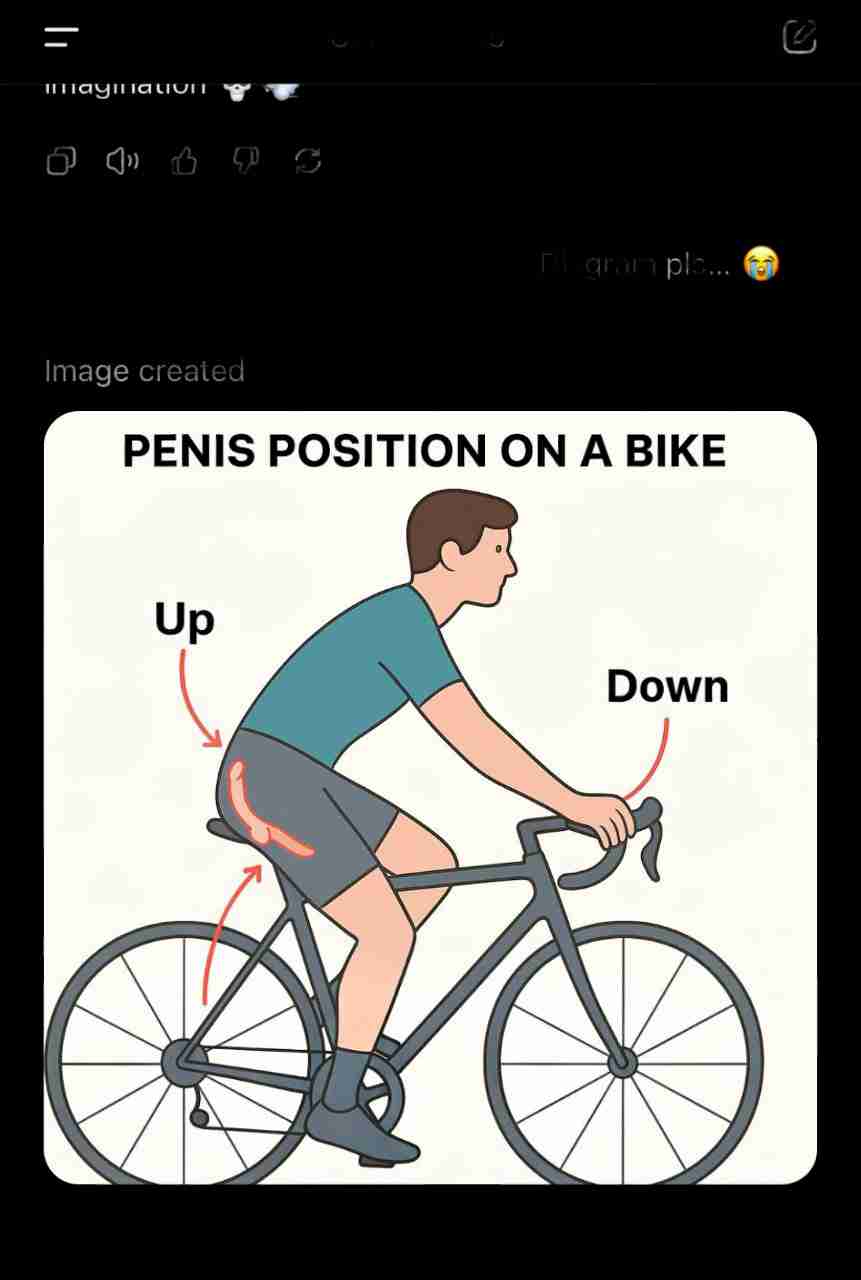Give the response a thumbs down
The height and width of the screenshot is (1280, 861).
[246, 161]
